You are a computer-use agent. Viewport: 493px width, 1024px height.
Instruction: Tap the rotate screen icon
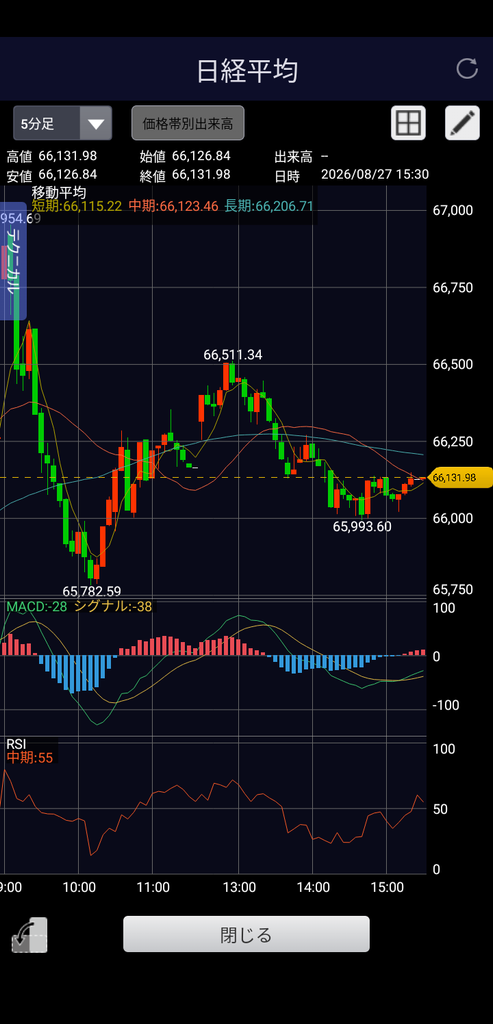point(29,935)
